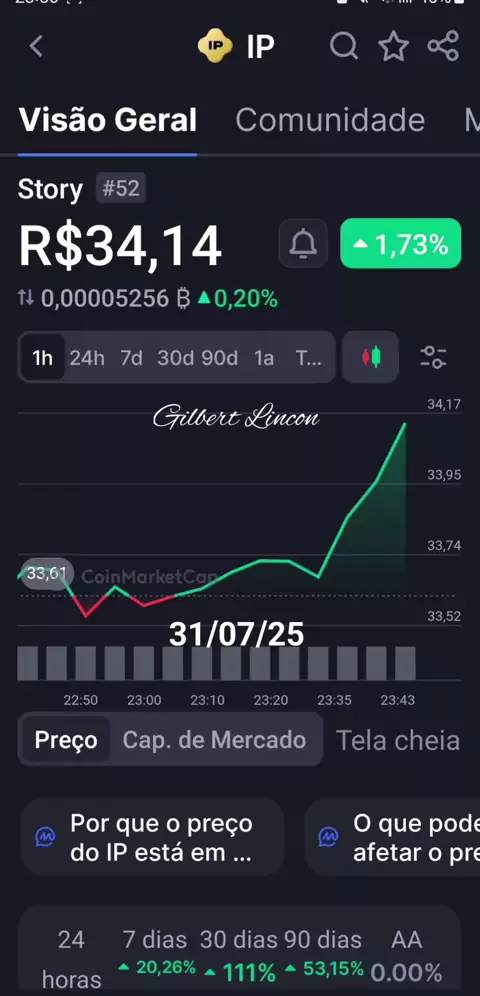Select the 24h chart range
480x996 pixels.
tap(87, 358)
